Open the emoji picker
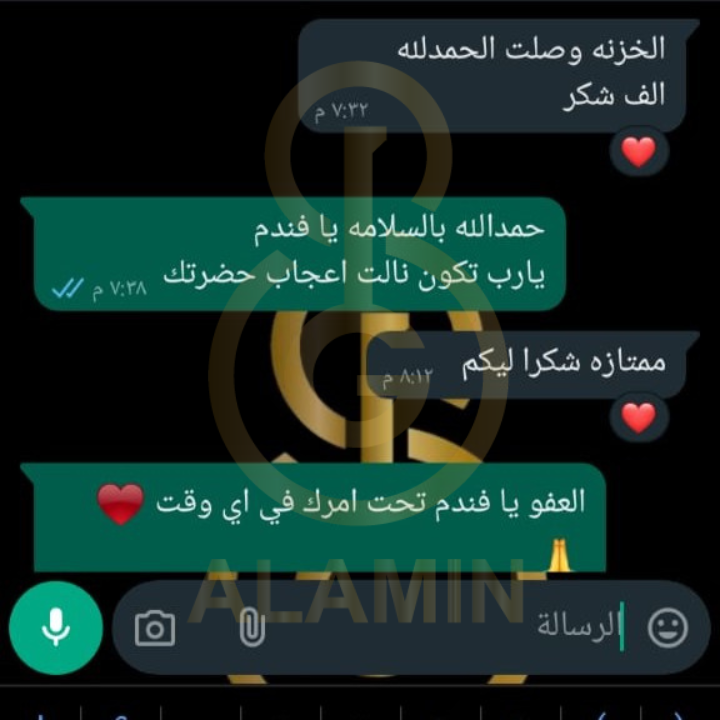The width and height of the screenshot is (720, 720). tap(667, 628)
